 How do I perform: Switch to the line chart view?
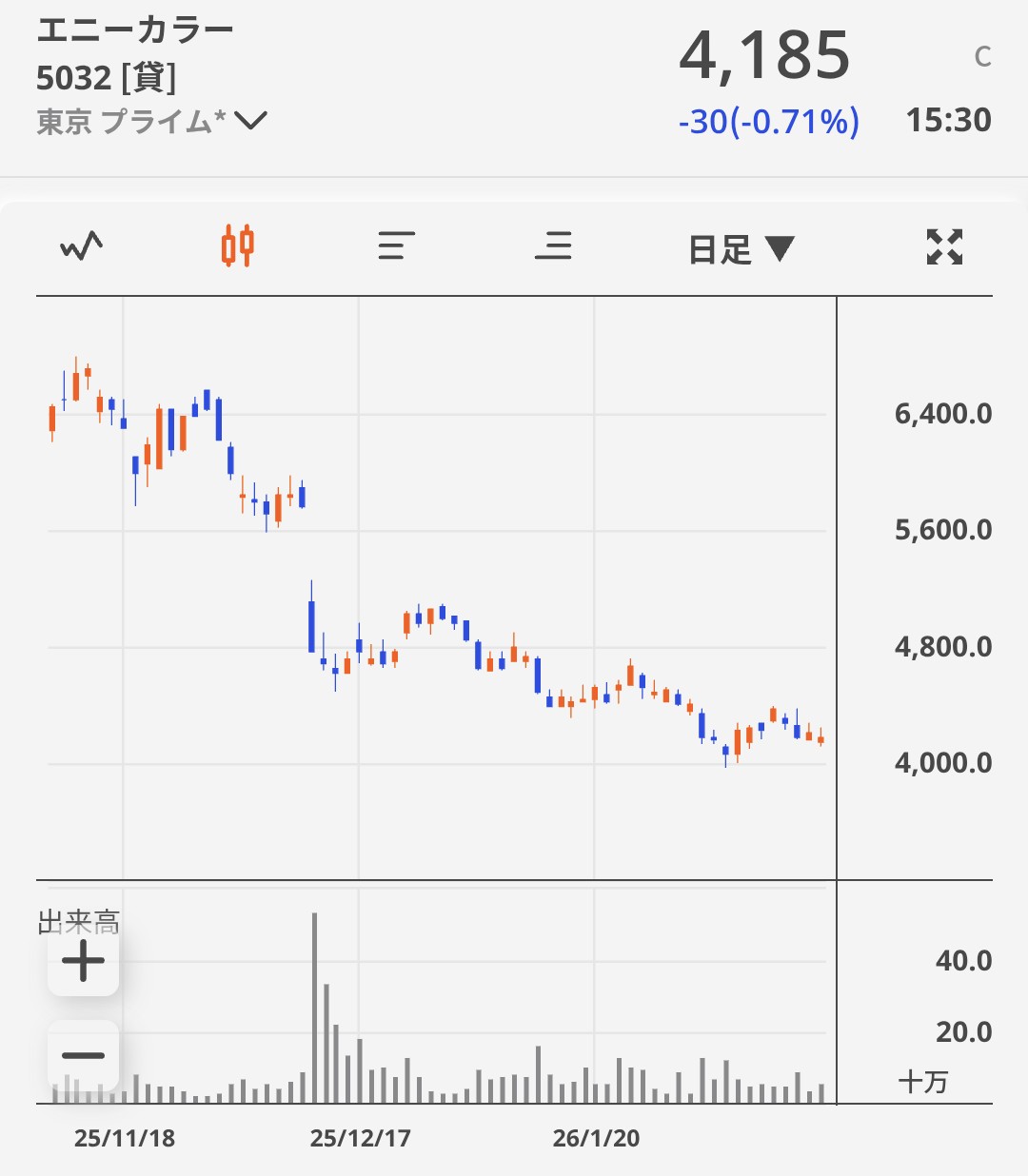click(82, 247)
